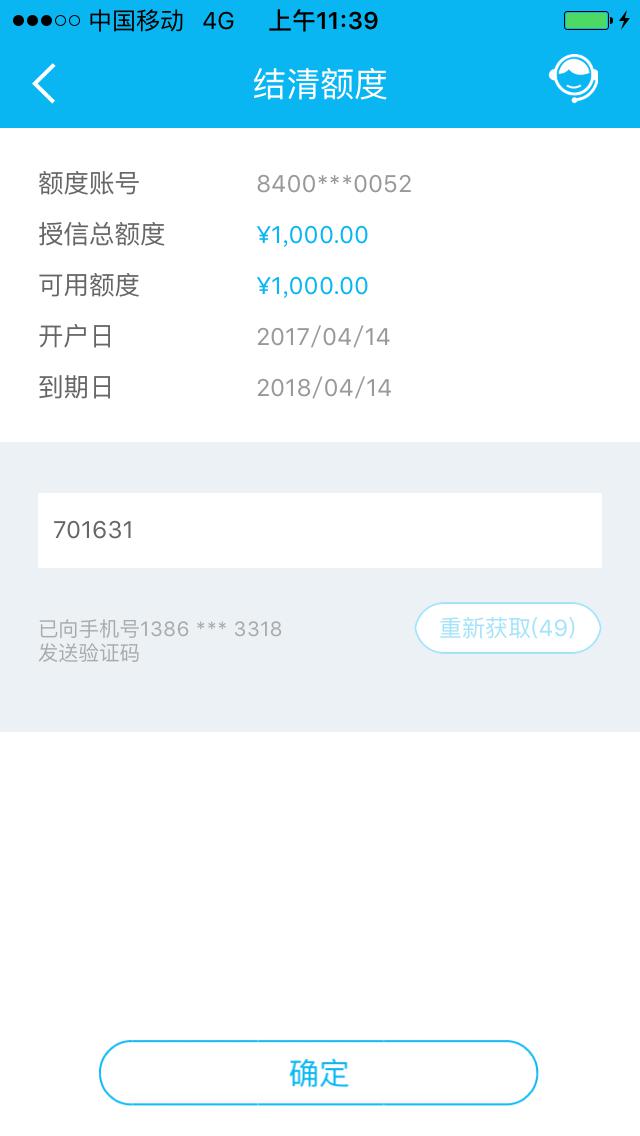Viewport: 640px width, 1136px height.
Task: Confirm with the 确定 button
Action: [318, 1073]
